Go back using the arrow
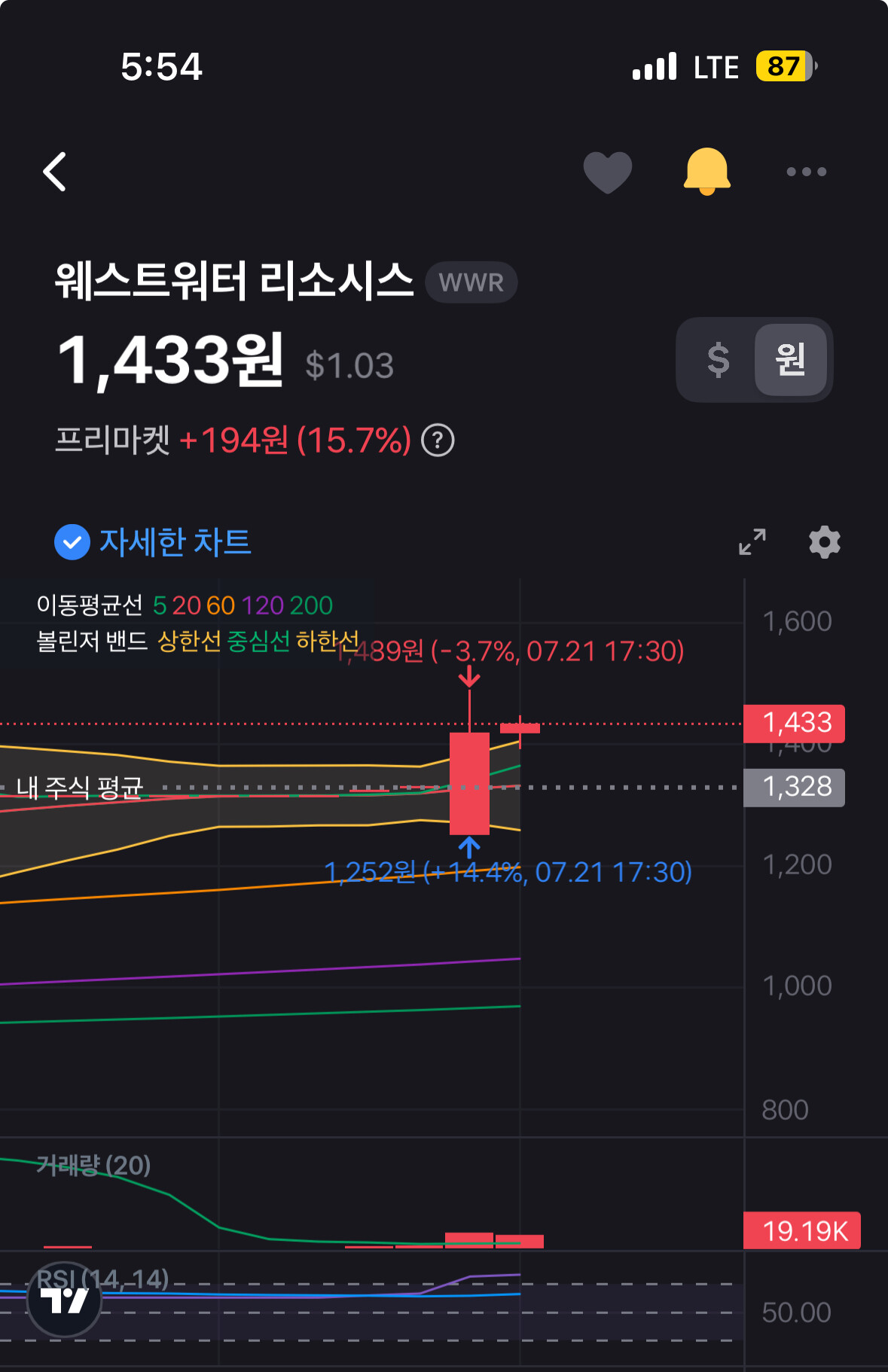 click(55, 172)
